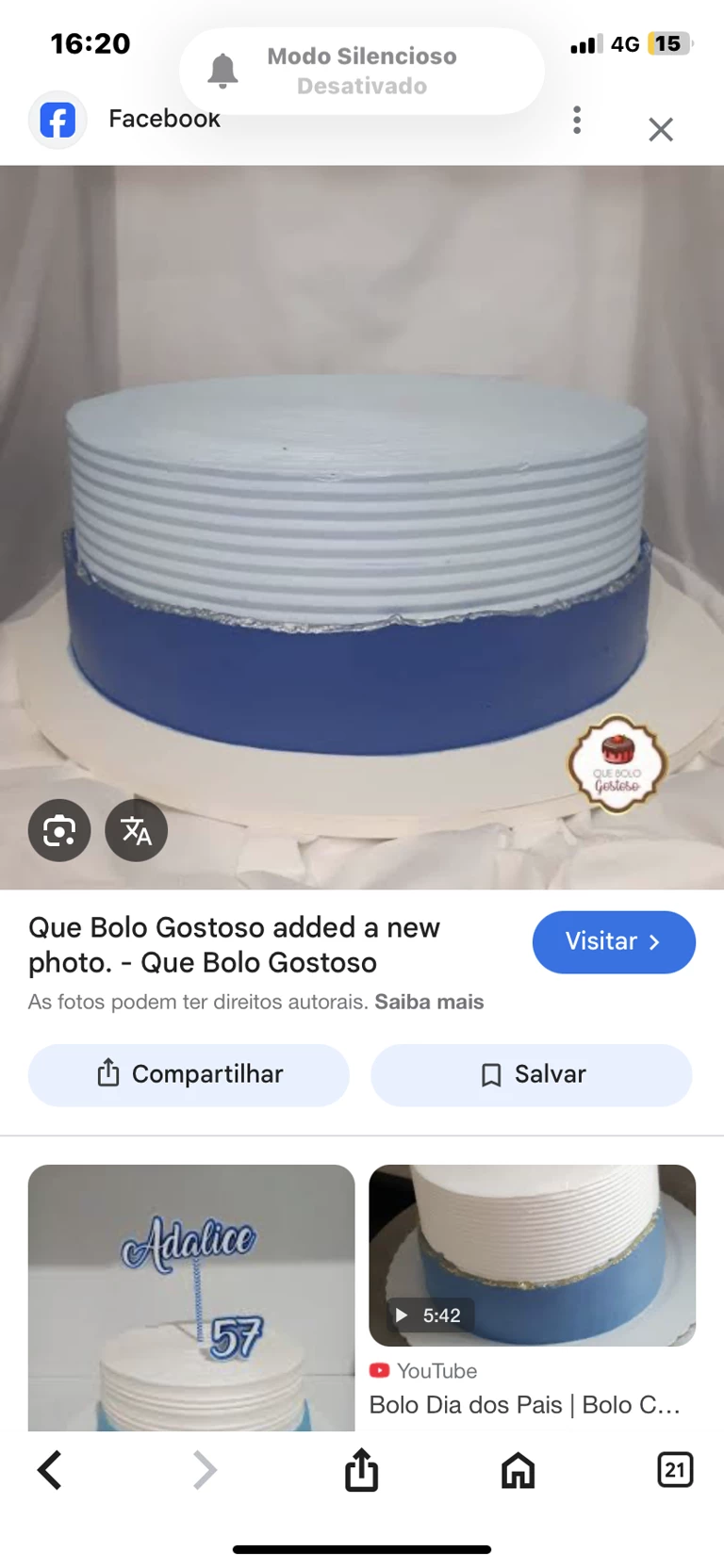The height and width of the screenshot is (1568, 724).
Task: Go to the browser home page
Action: point(518,1469)
